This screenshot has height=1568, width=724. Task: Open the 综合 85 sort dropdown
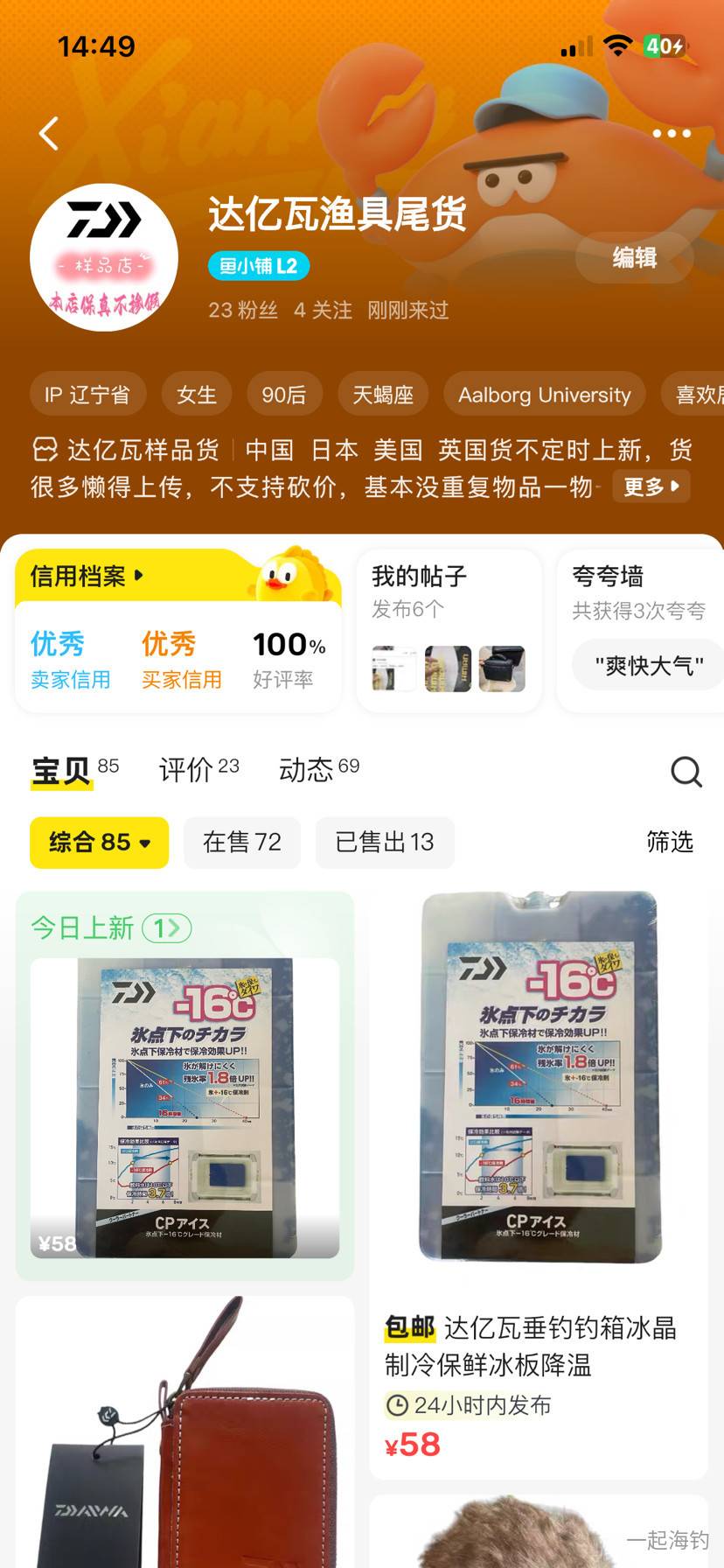(99, 843)
